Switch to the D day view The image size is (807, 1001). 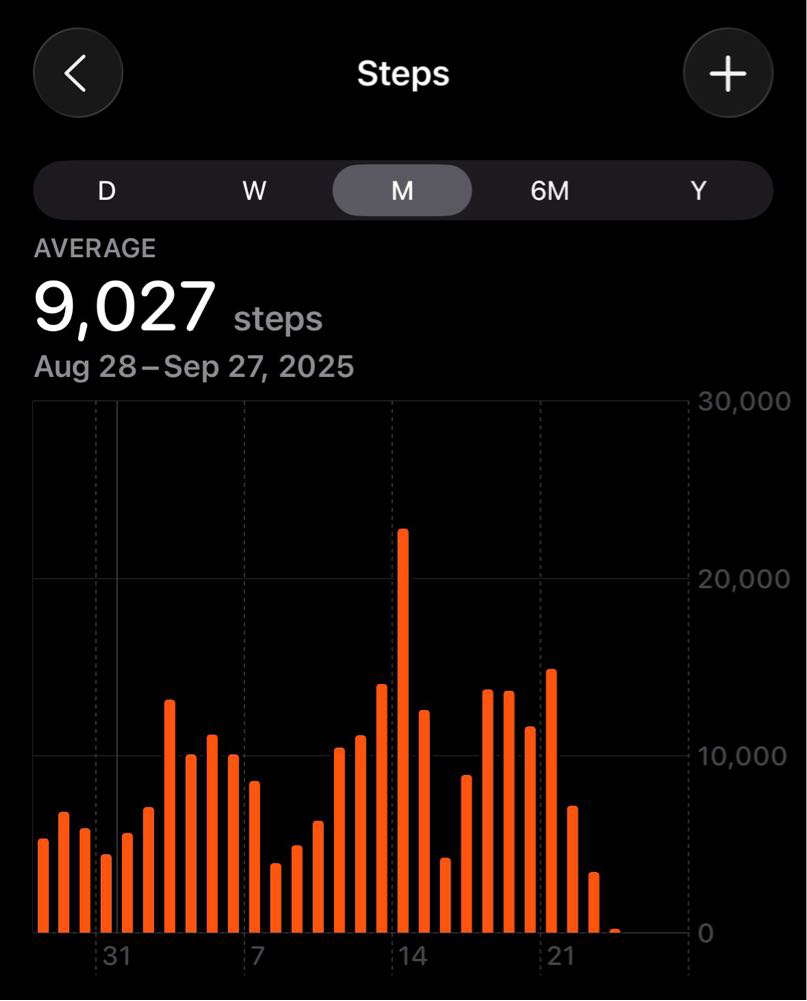(107, 190)
